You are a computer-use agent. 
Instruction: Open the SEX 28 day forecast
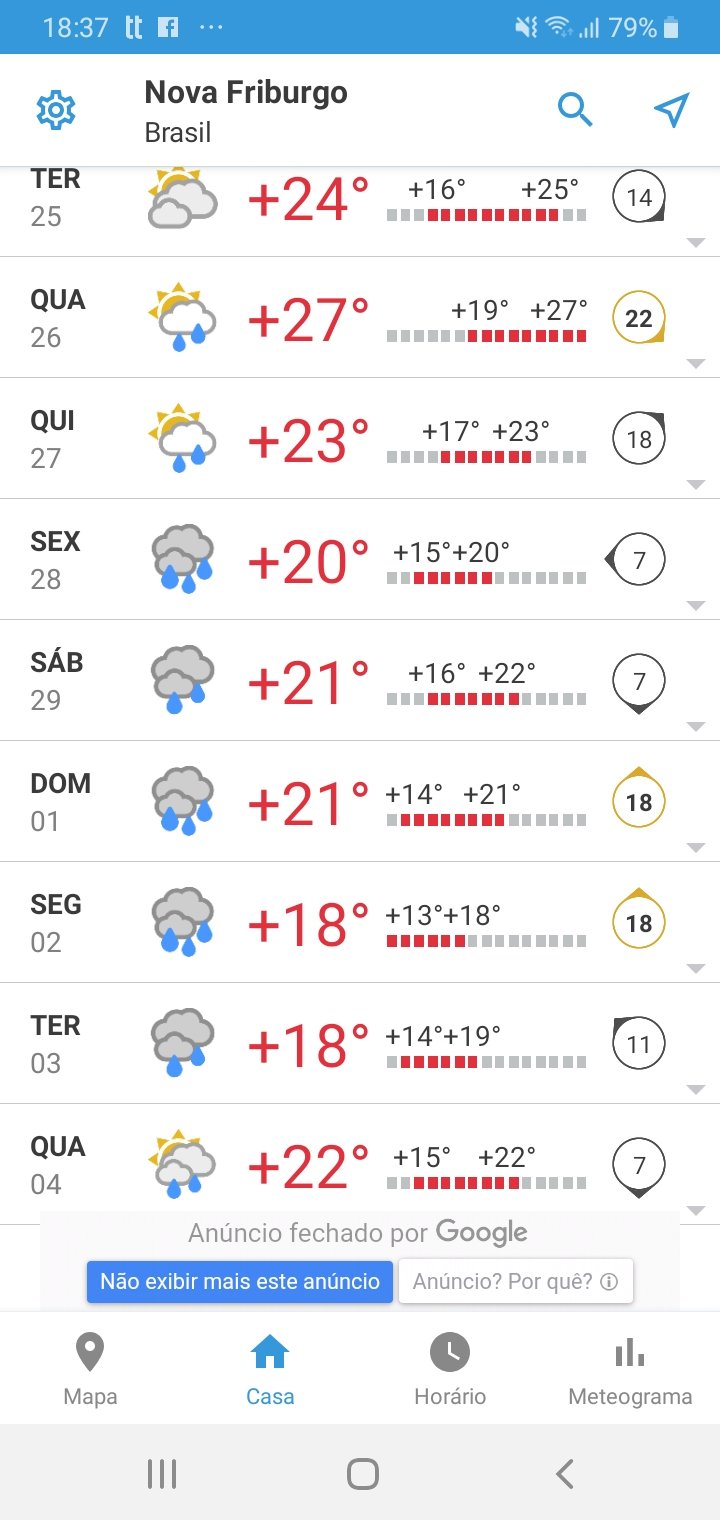360,560
